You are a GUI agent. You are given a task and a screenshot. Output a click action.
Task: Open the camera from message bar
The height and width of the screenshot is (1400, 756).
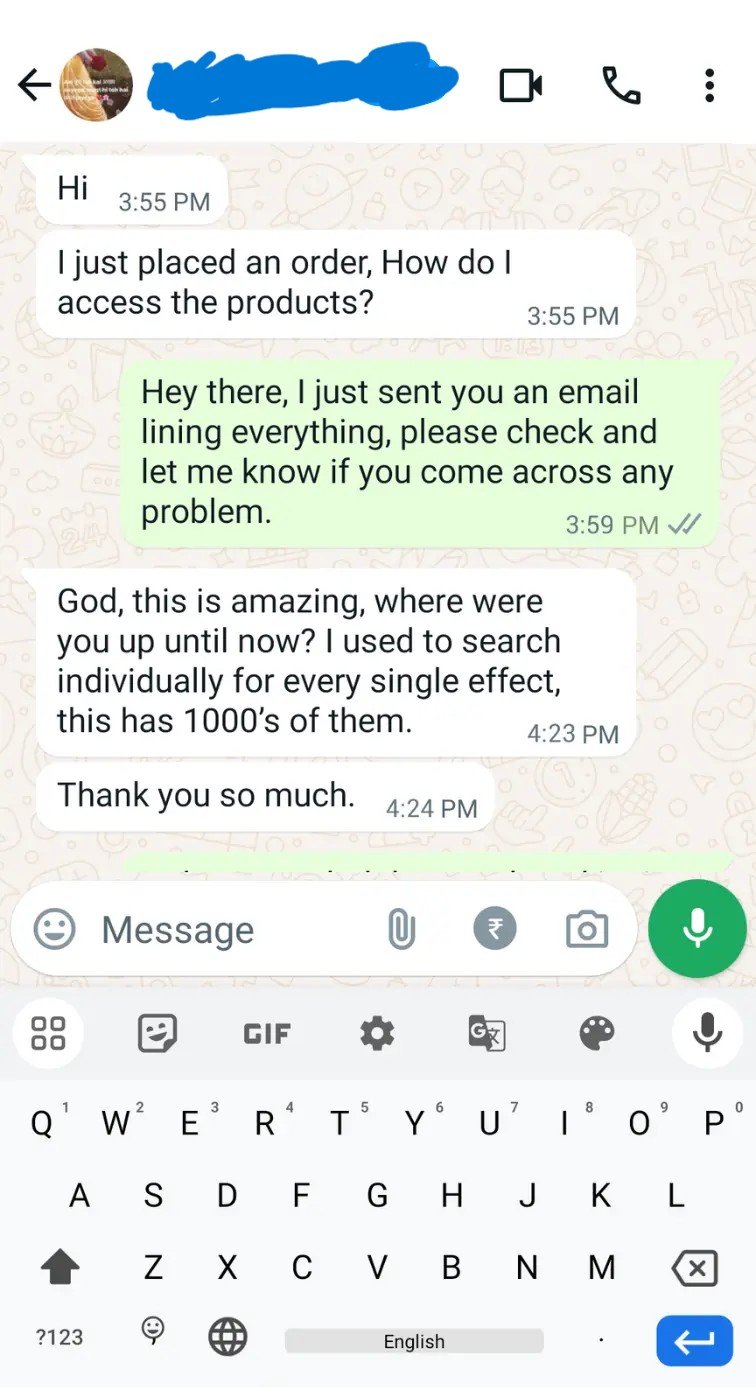(x=586, y=930)
